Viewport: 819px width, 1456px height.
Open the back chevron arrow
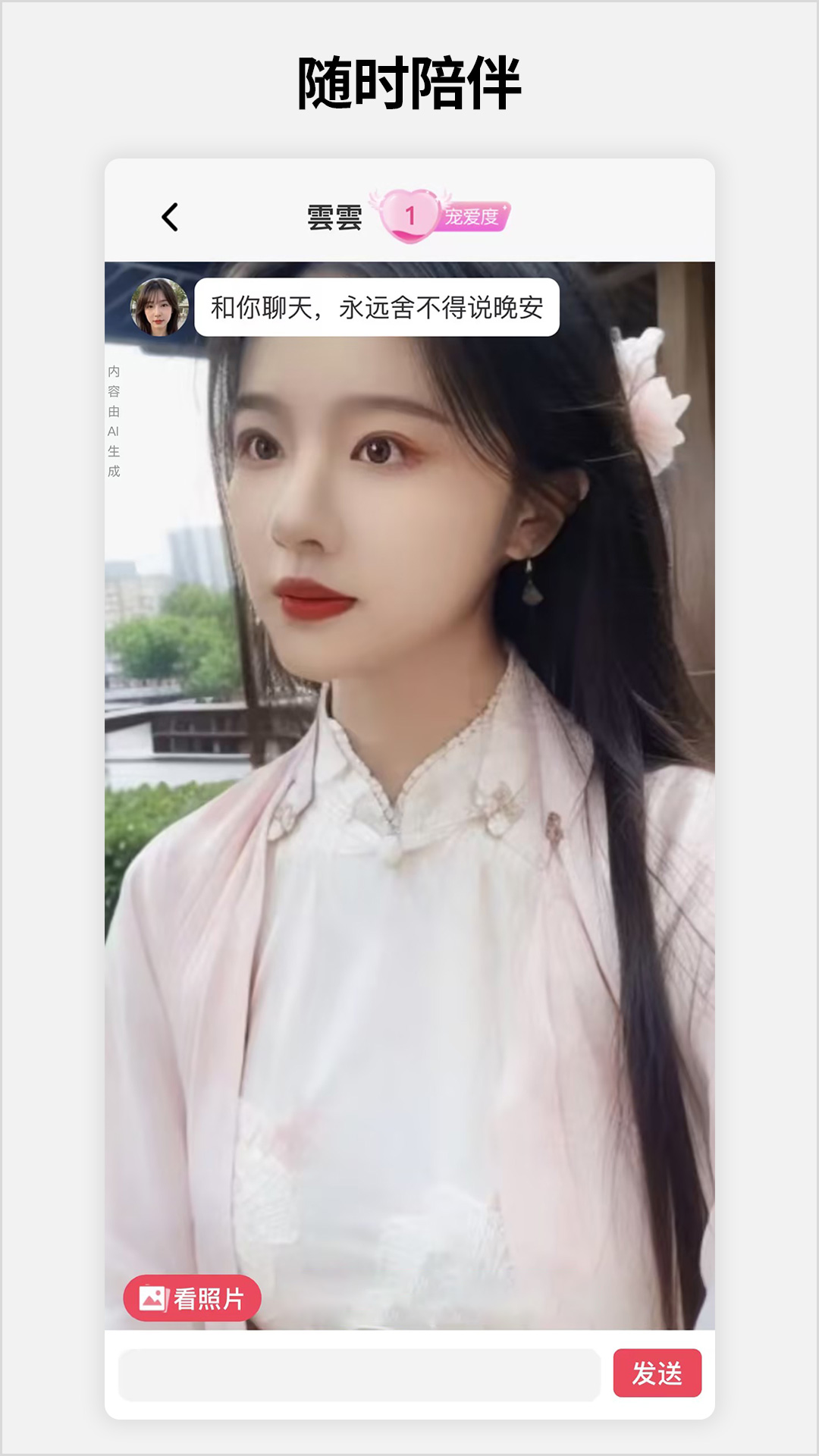click(x=168, y=218)
